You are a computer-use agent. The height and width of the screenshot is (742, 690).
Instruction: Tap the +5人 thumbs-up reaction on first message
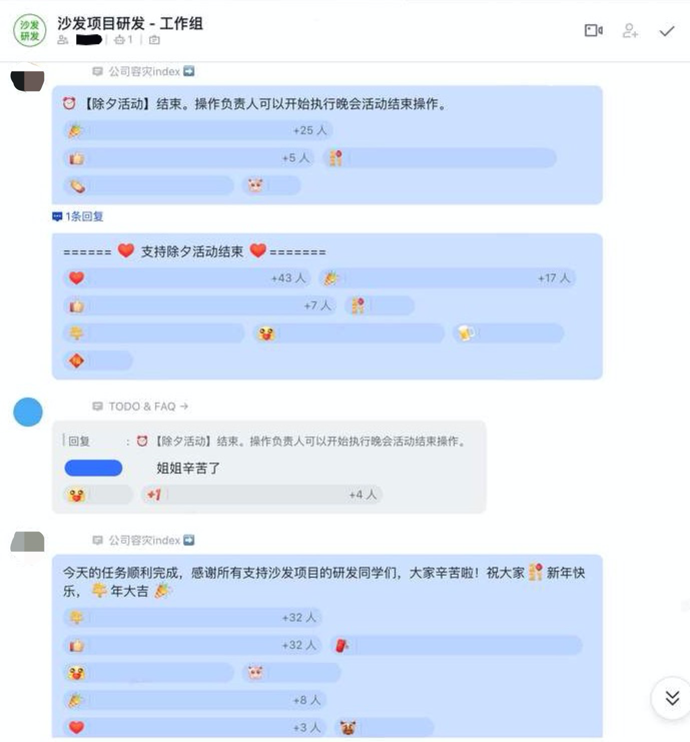click(x=188, y=158)
